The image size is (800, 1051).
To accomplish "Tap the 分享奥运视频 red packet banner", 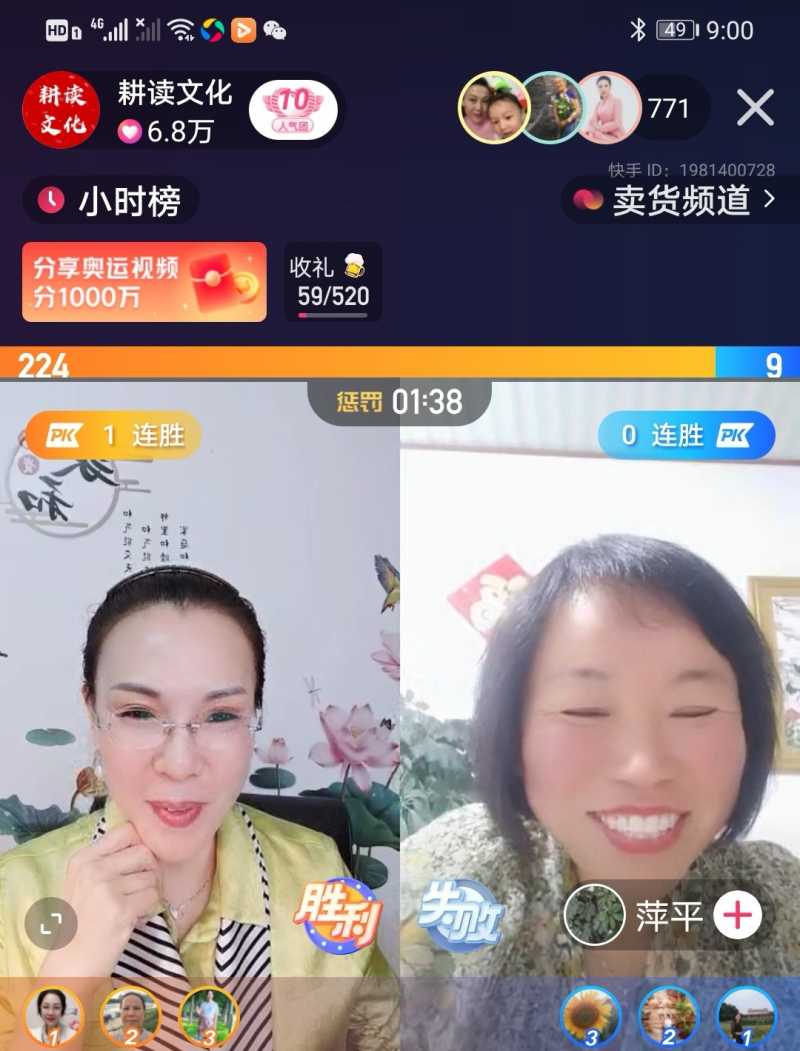I will click(x=144, y=282).
